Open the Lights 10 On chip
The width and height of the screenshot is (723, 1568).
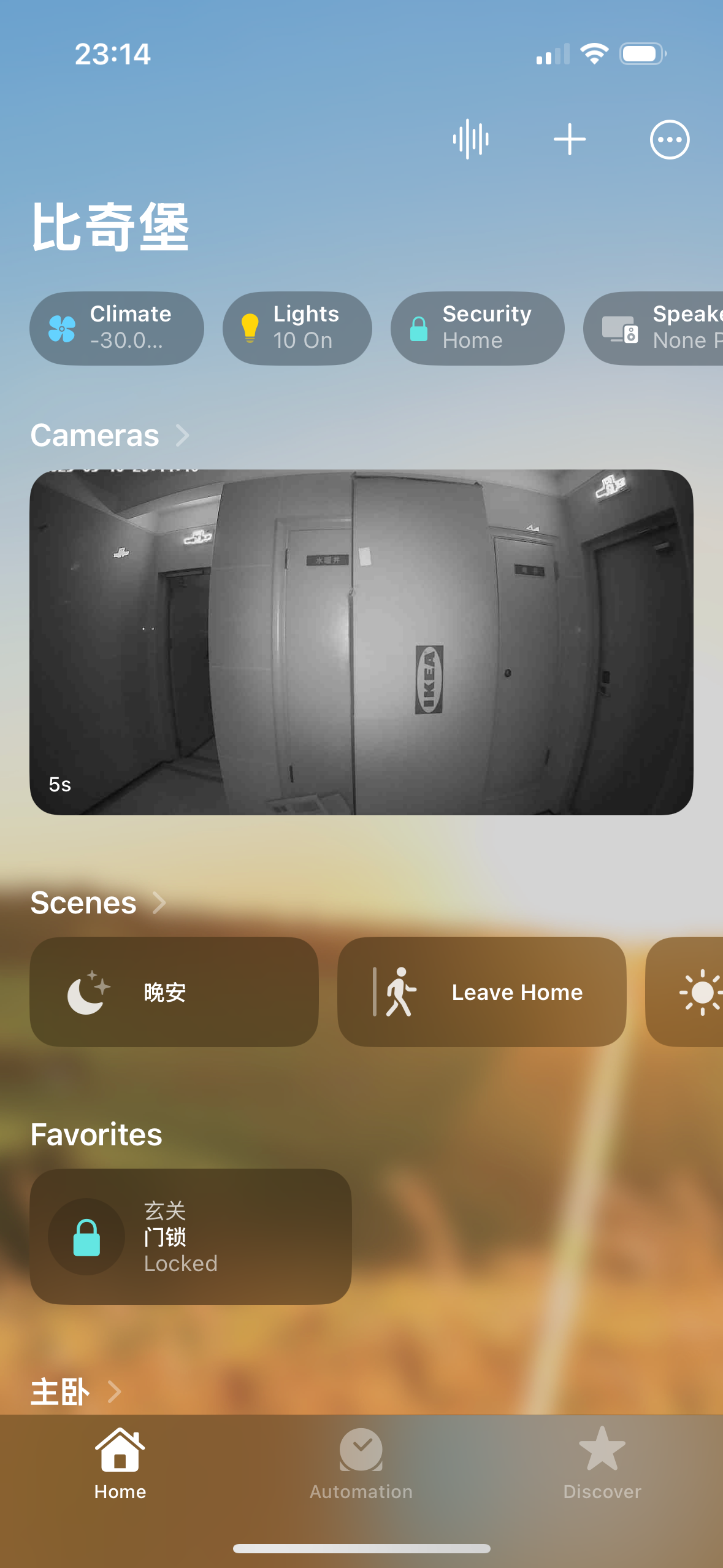(297, 328)
